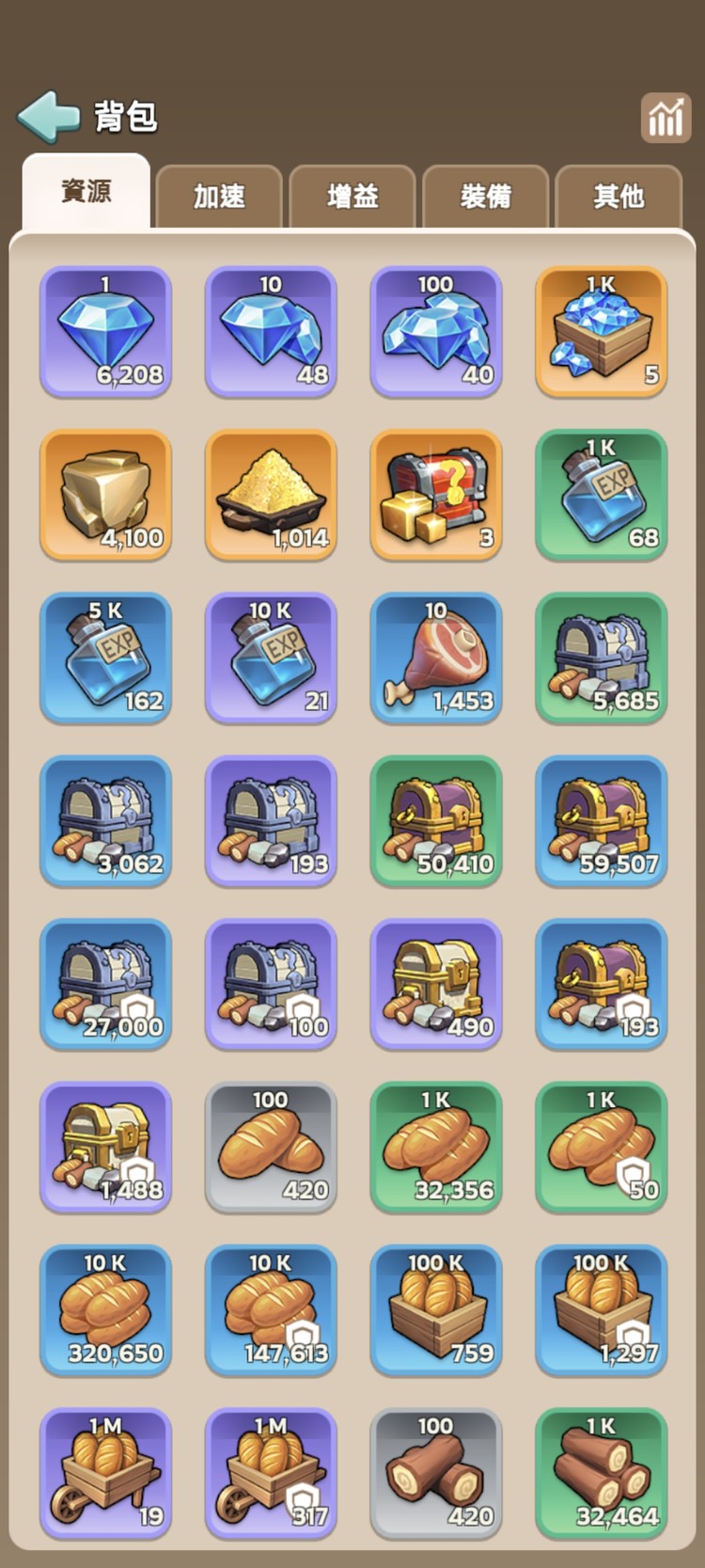Open the 1K wood logs with 32,464
The height and width of the screenshot is (1568, 705).
tap(601, 1473)
